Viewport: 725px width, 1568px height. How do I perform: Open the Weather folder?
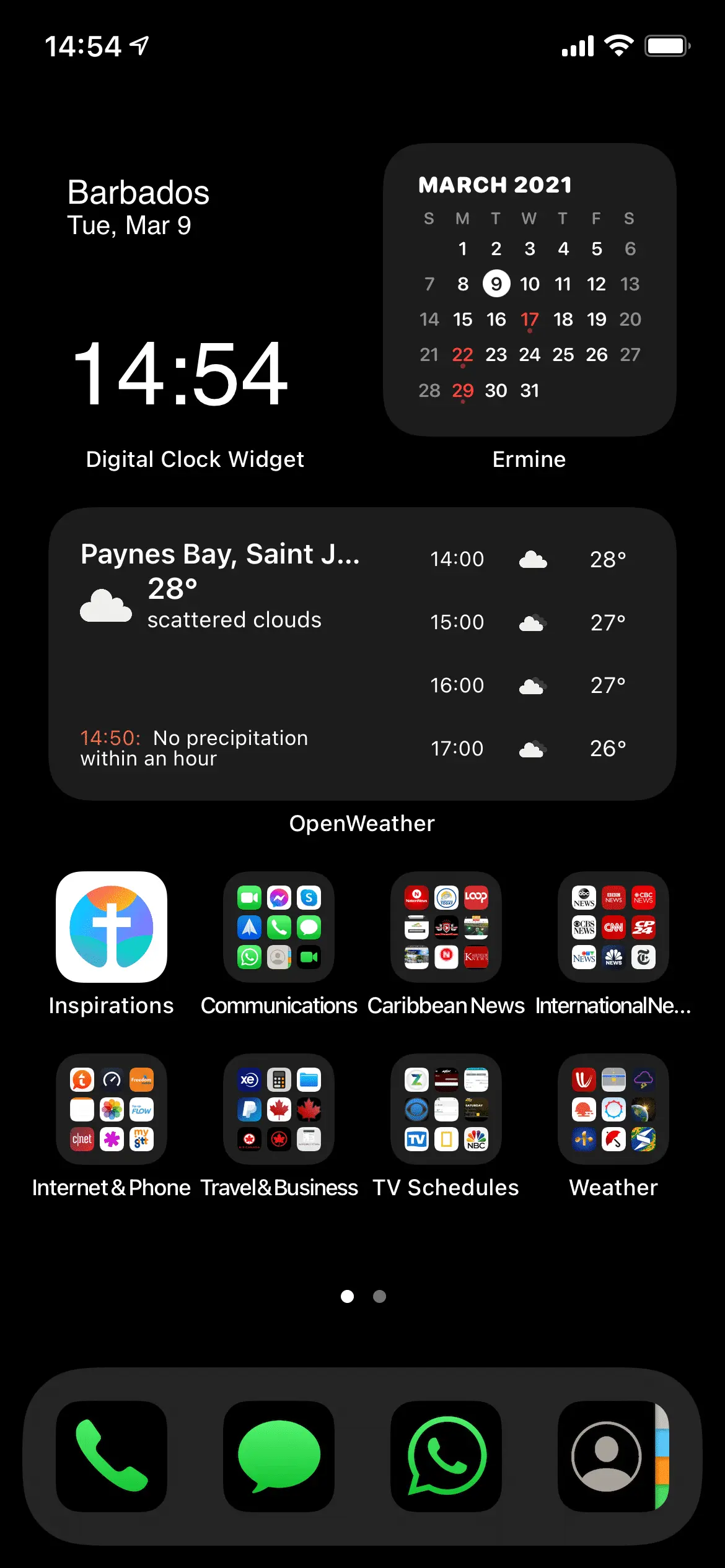coord(613,1109)
